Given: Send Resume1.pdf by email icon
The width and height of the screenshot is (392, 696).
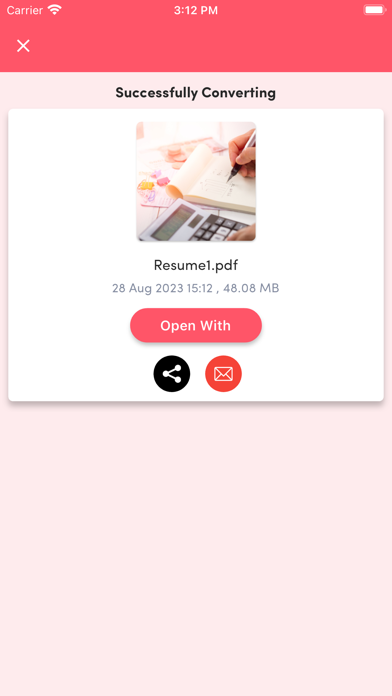Looking at the screenshot, I should (x=223, y=374).
